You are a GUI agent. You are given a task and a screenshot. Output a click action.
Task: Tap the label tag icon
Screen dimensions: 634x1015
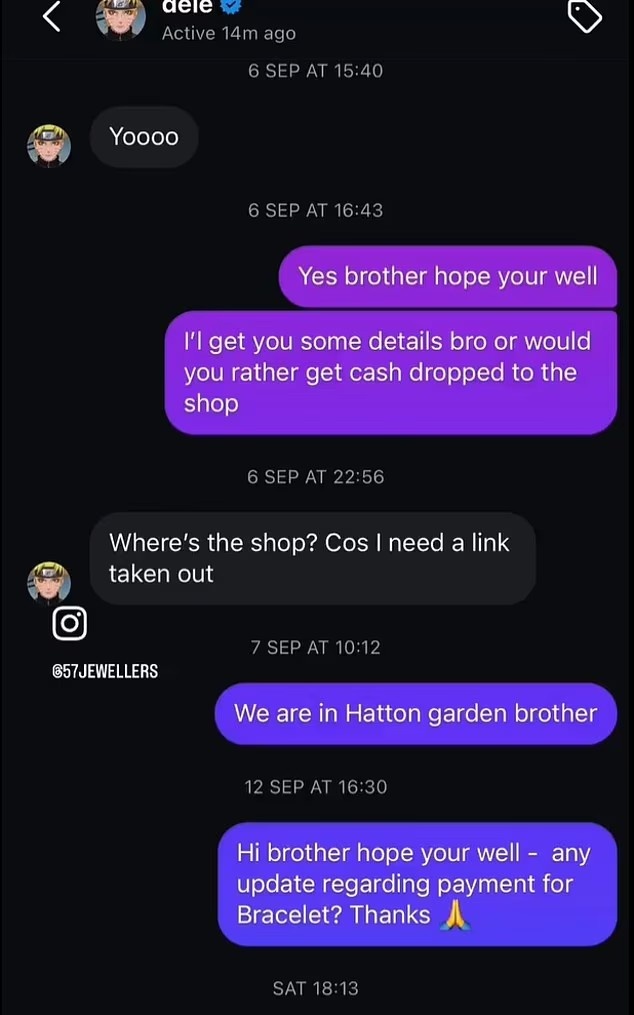tap(584, 16)
